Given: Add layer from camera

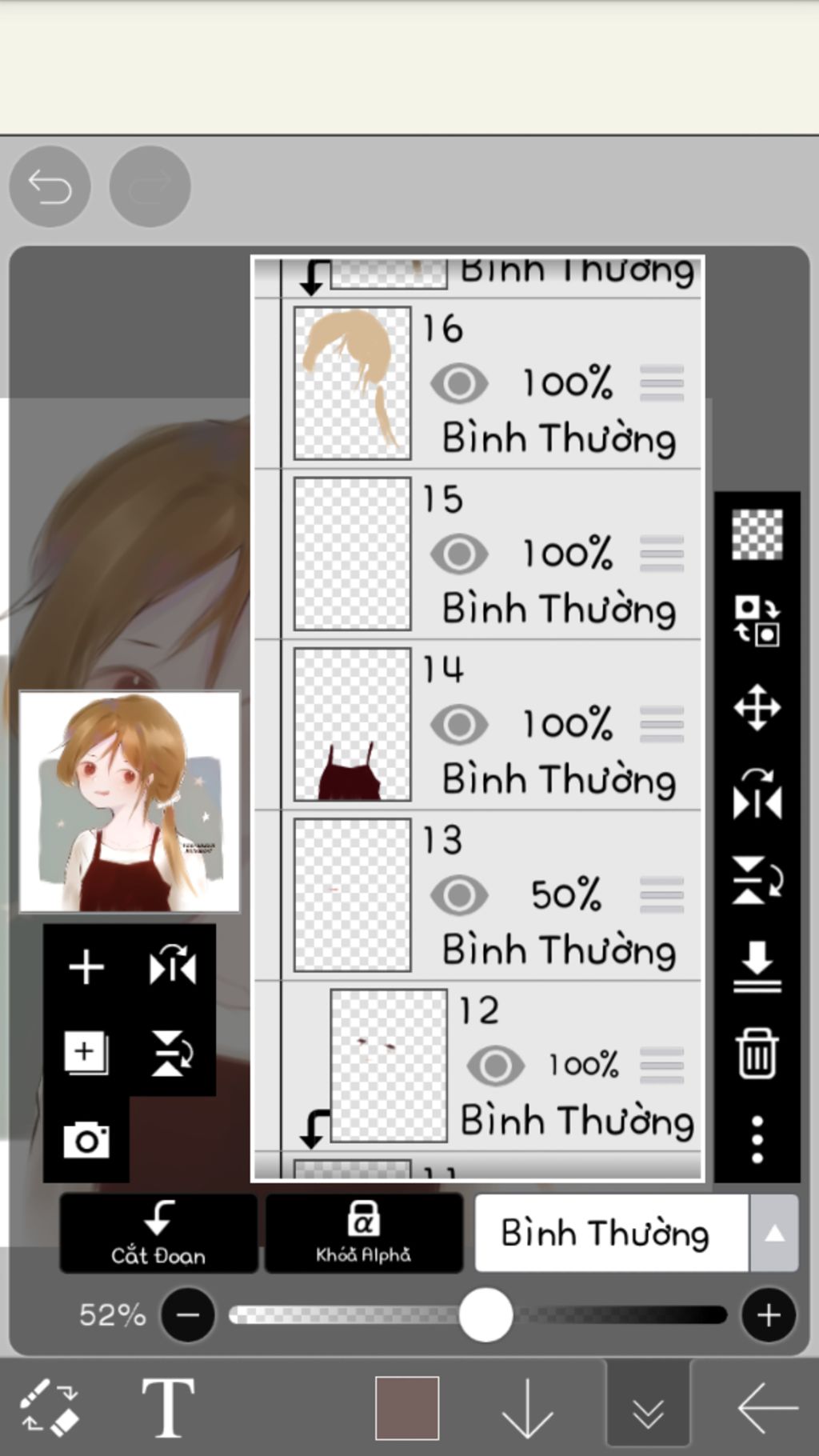Looking at the screenshot, I should (86, 1140).
